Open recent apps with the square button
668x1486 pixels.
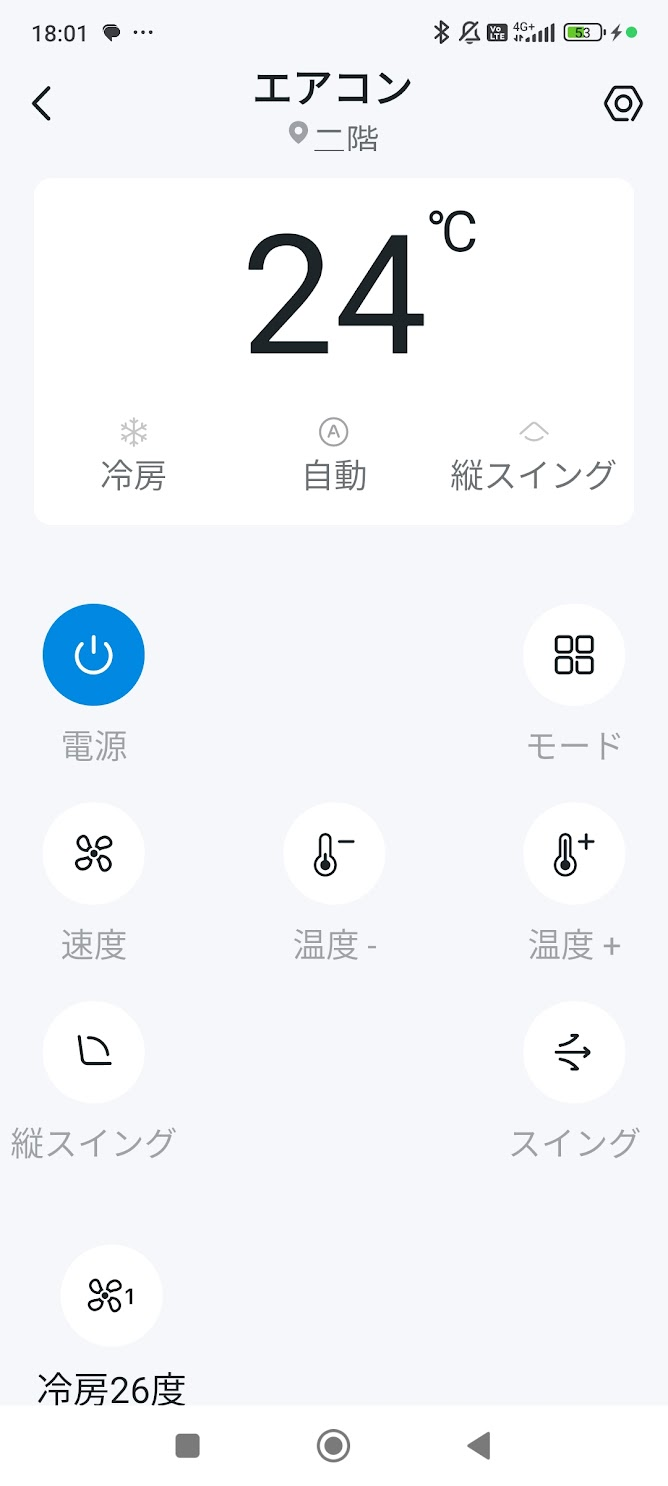(187, 1445)
